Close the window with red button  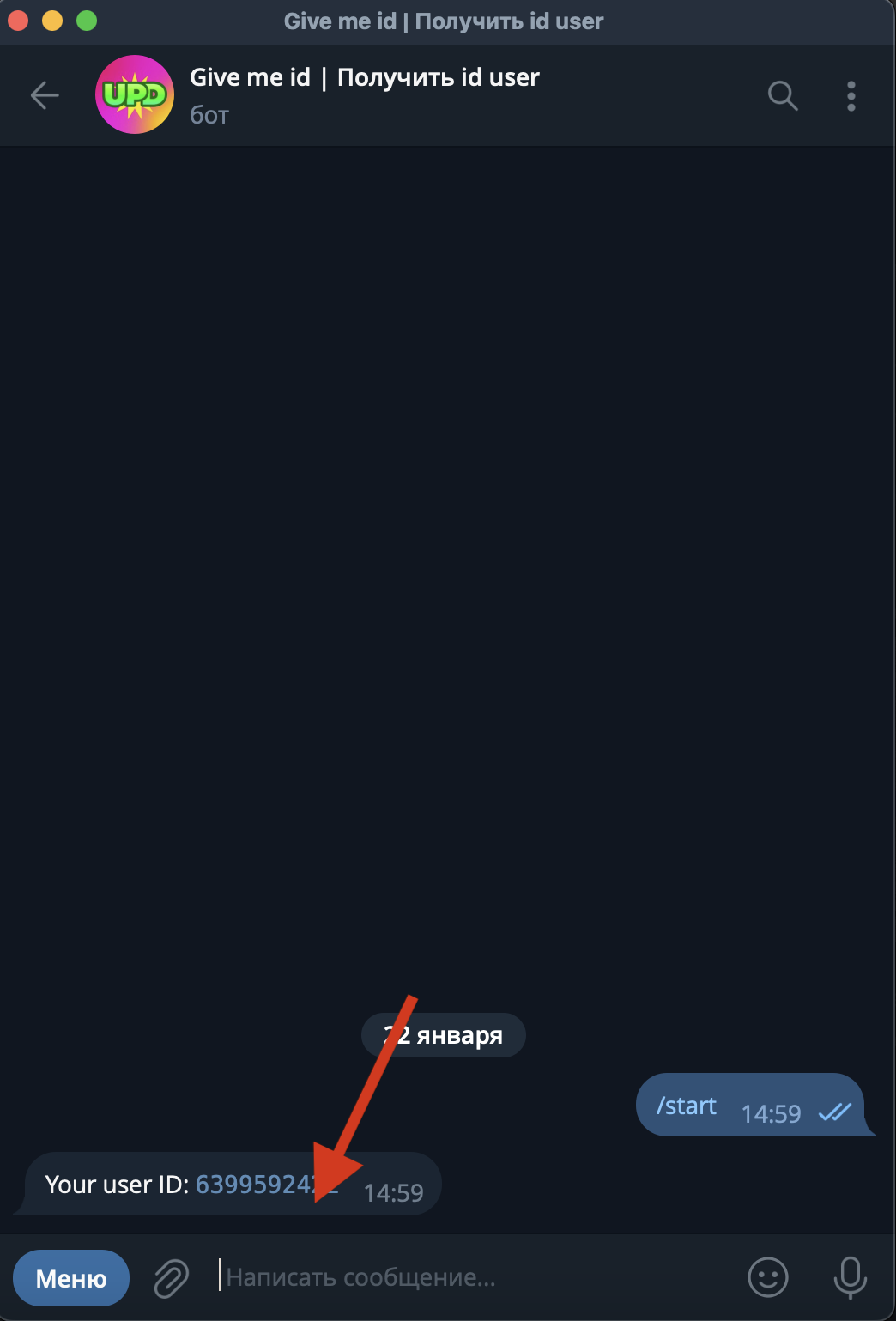click(x=18, y=21)
